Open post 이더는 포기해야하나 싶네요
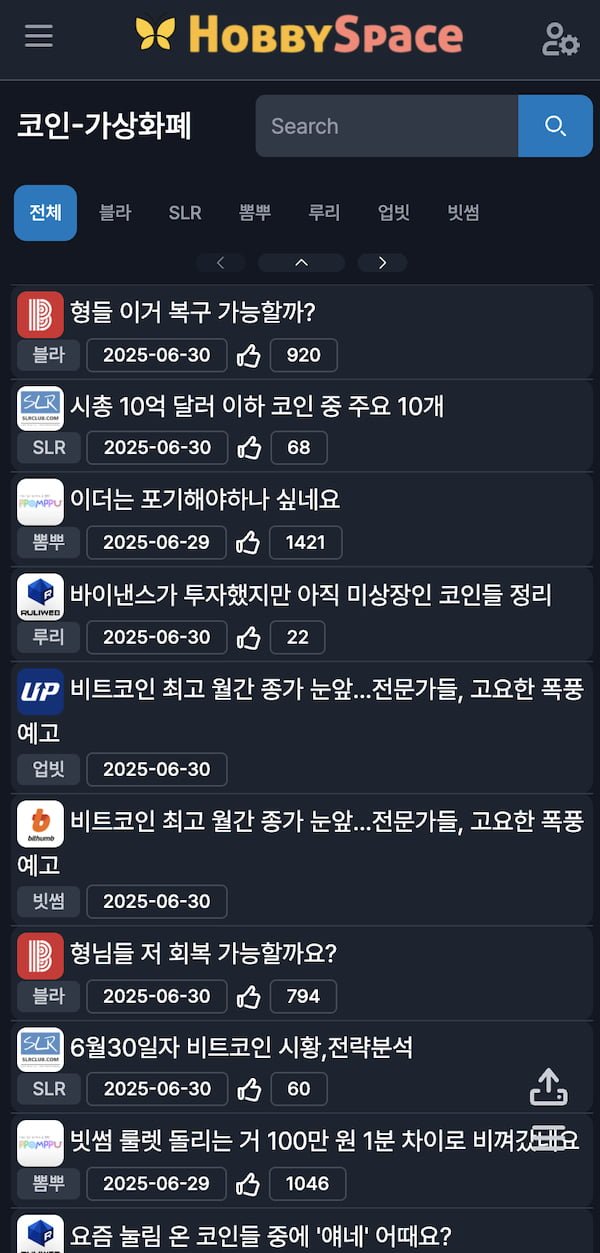The height and width of the screenshot is (1253, 600). pyautogui.click(x=205, y=498)
